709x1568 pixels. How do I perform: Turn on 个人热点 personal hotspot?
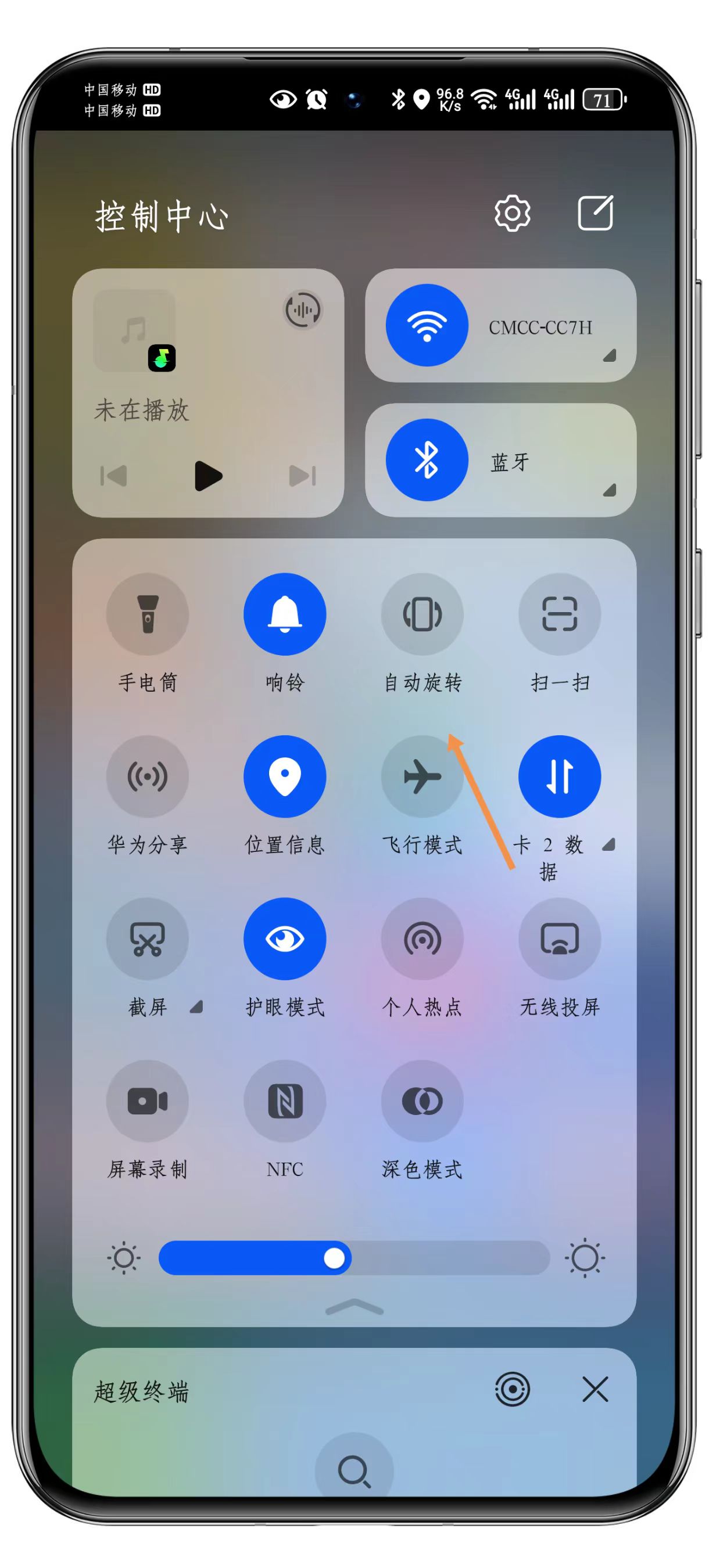click(422, 939)
